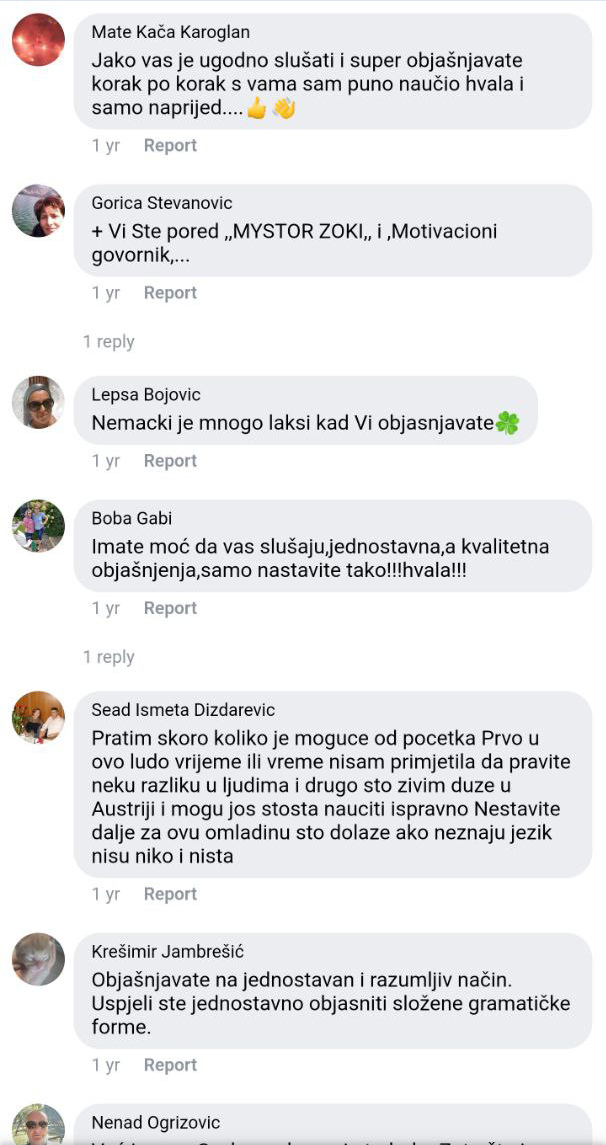View Lepsa Bojovic's profile via avatar

(x=38, y=402)
